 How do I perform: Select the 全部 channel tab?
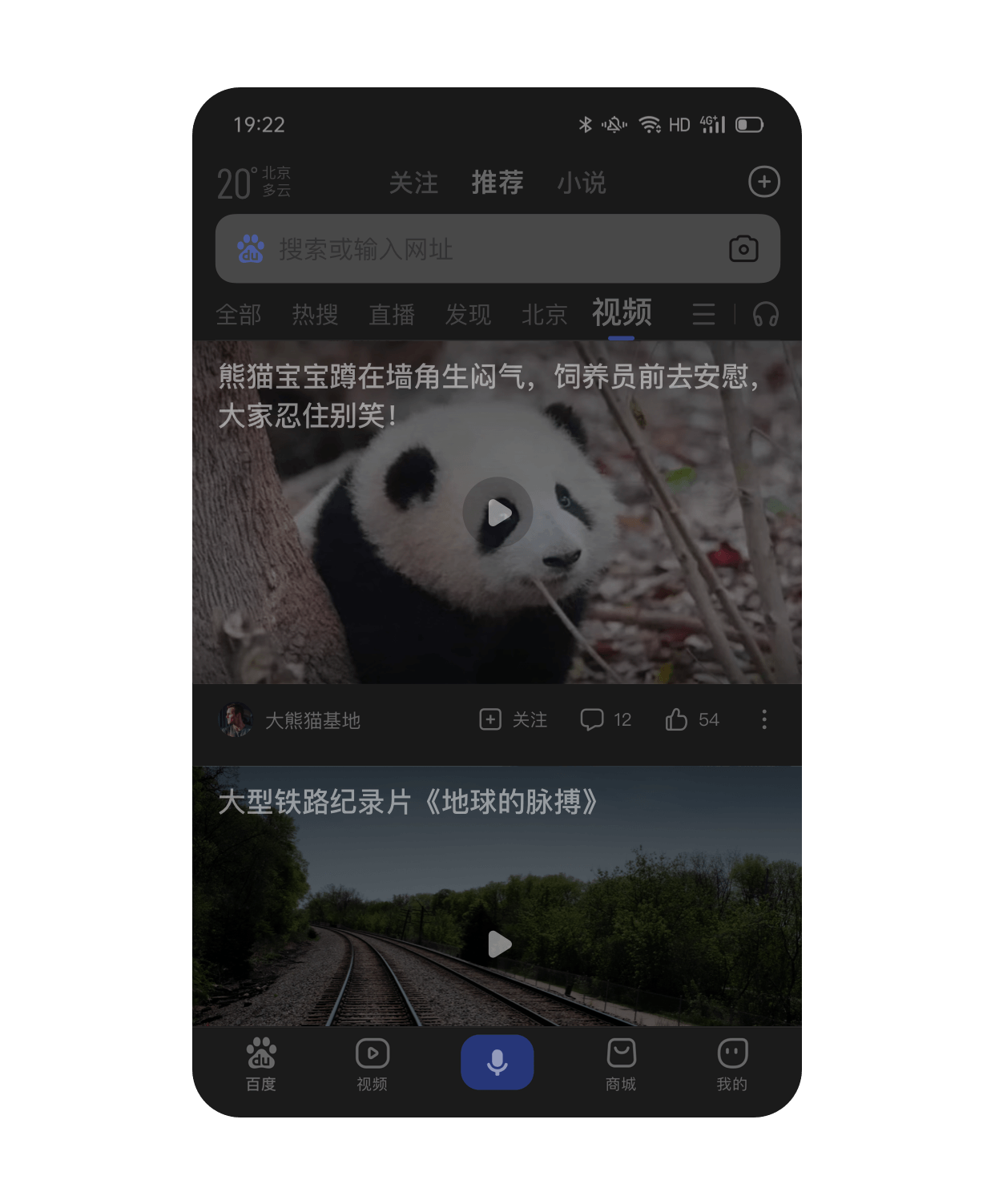click(239, 315)
